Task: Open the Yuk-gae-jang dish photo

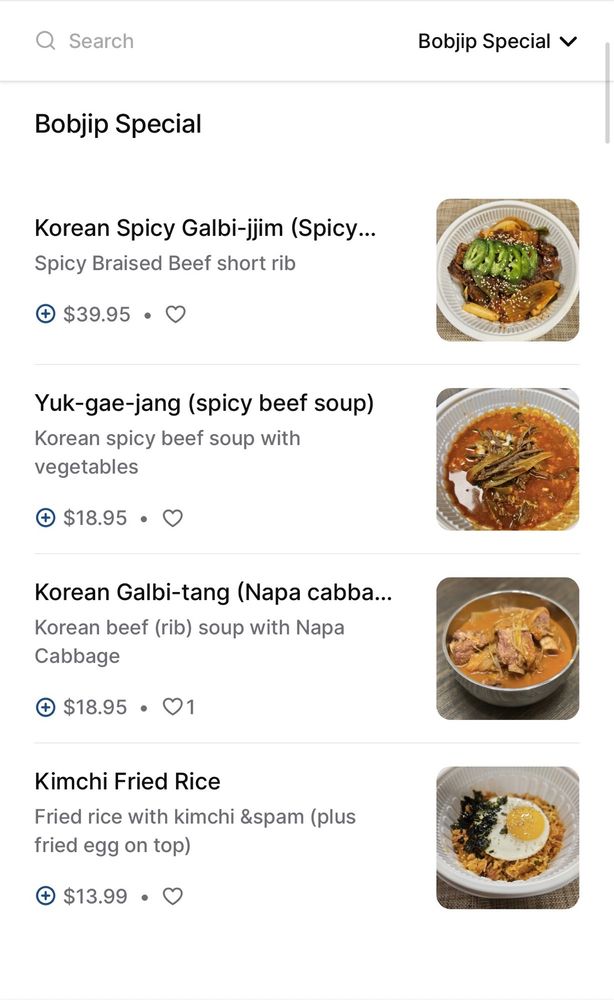Action: [507, 459]
